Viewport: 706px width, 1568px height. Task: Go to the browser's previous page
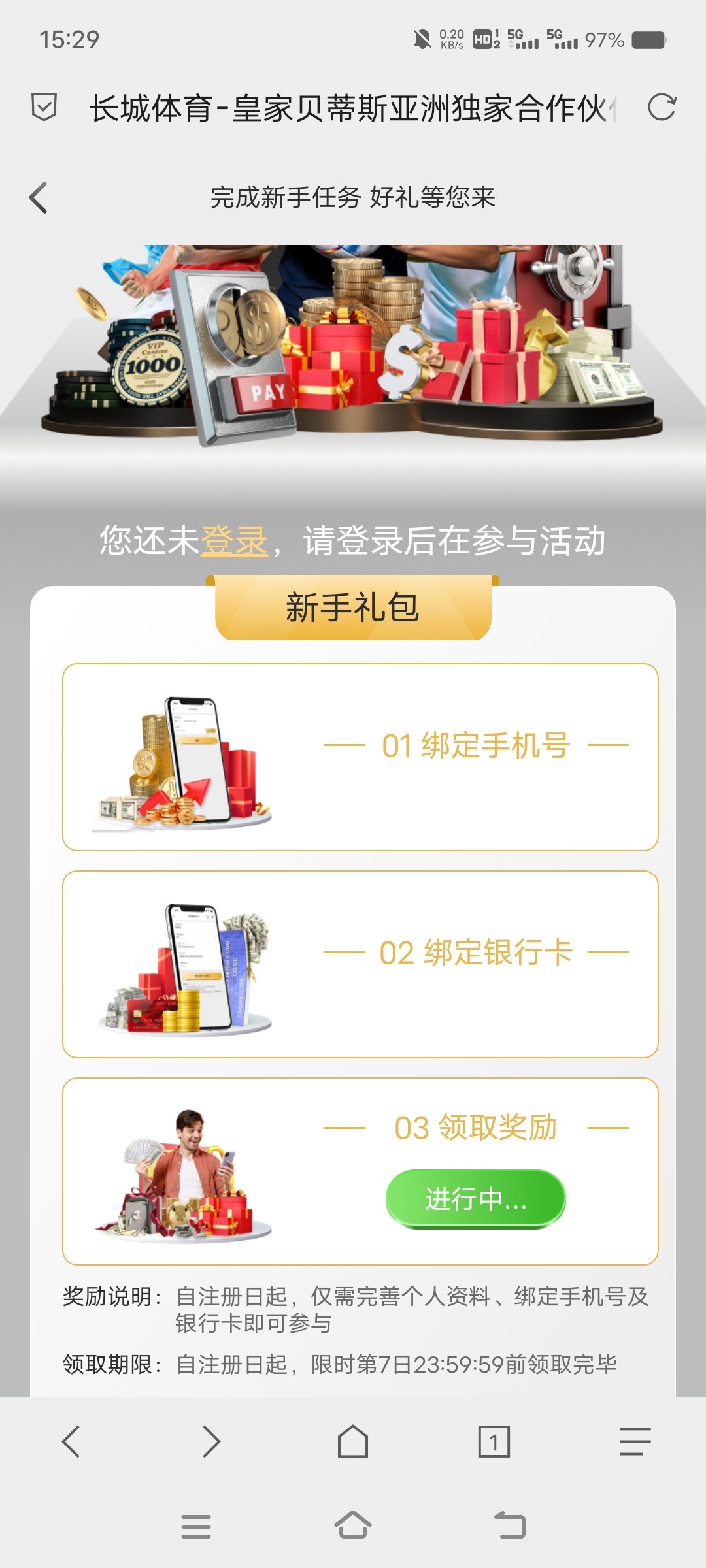pos(71,1441)
